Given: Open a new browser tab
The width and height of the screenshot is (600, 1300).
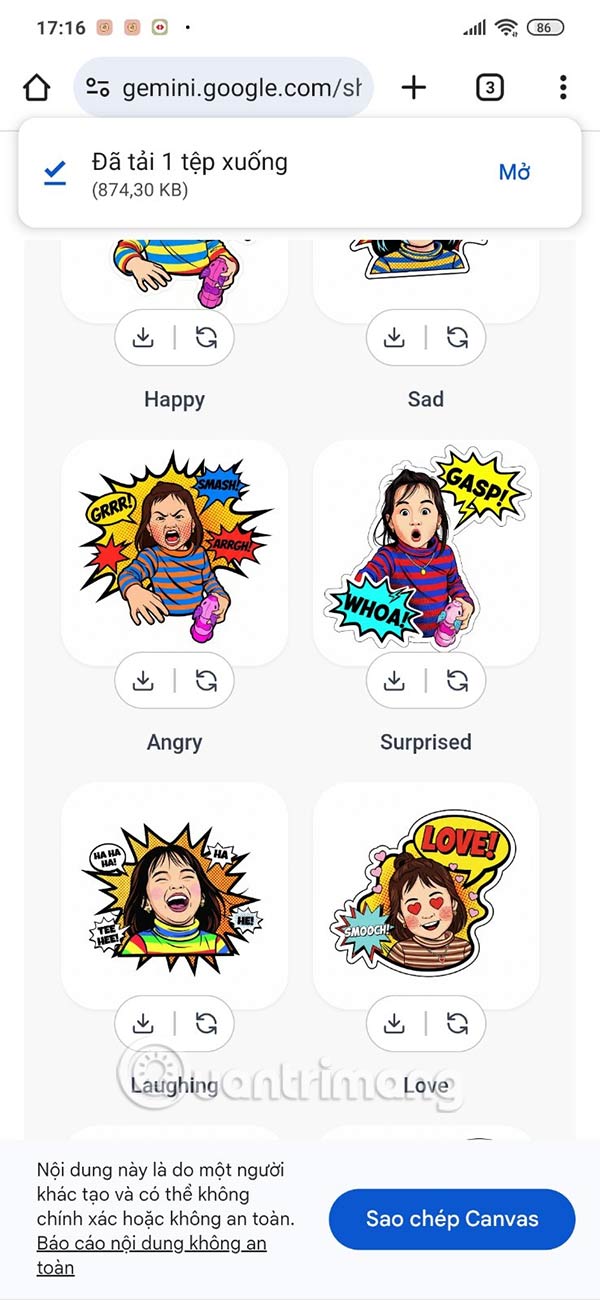Looking at the screenshot, I should 413,88.
